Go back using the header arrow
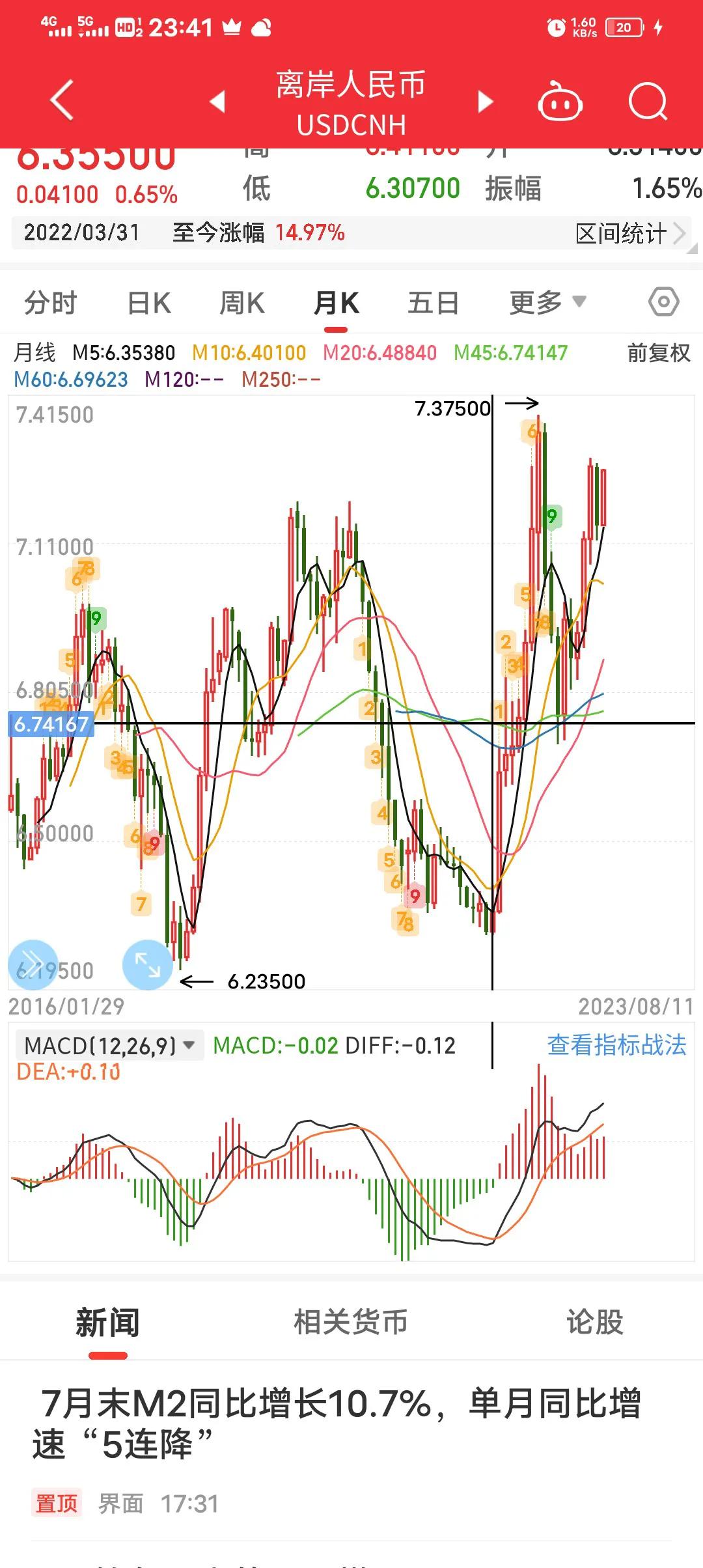Viewport: 703px width, 1568px height. (62, 100)
